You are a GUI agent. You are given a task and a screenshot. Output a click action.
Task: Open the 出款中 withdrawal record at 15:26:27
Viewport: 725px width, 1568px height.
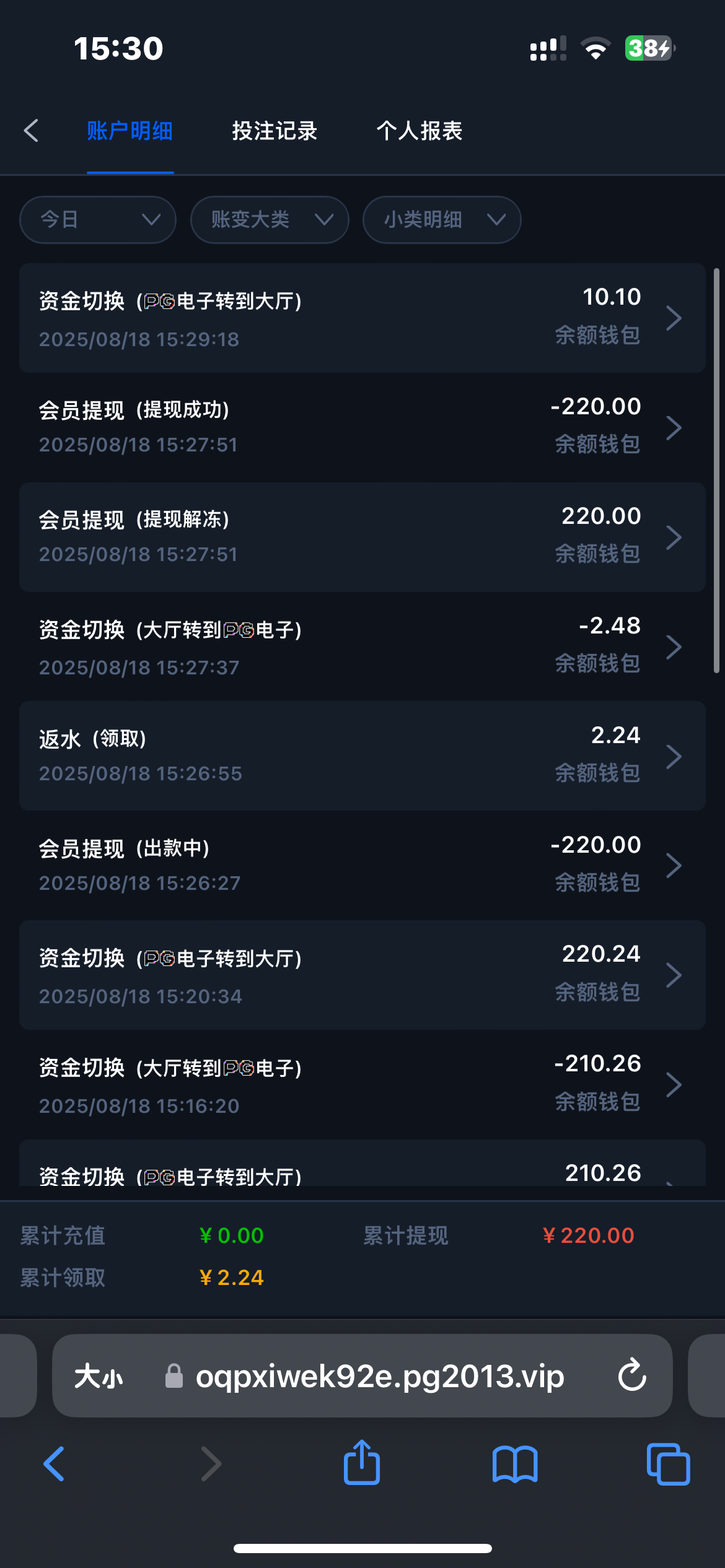[x=362, y=865]
